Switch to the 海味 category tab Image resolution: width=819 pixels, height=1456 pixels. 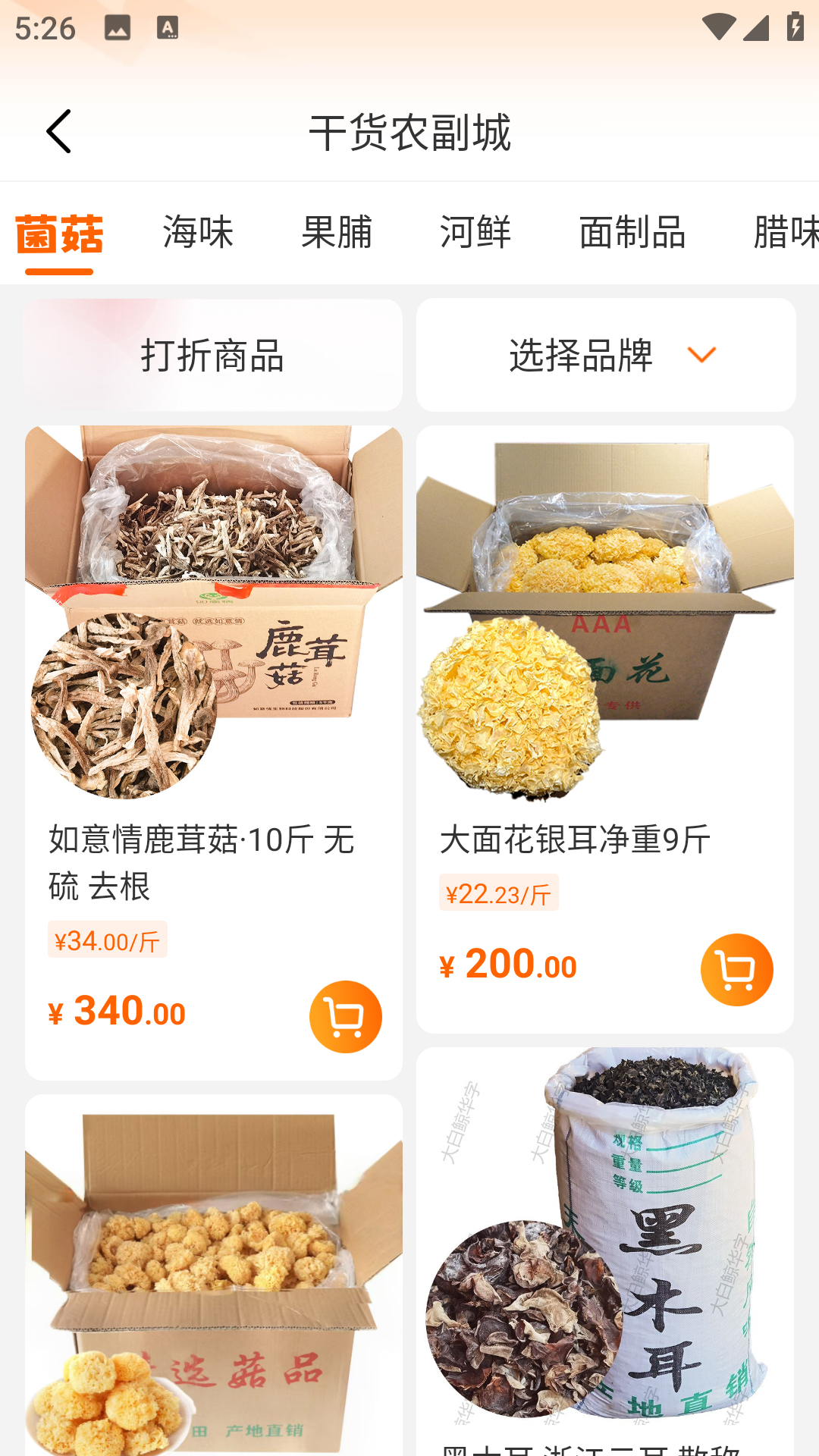click(x=197, y=234)
